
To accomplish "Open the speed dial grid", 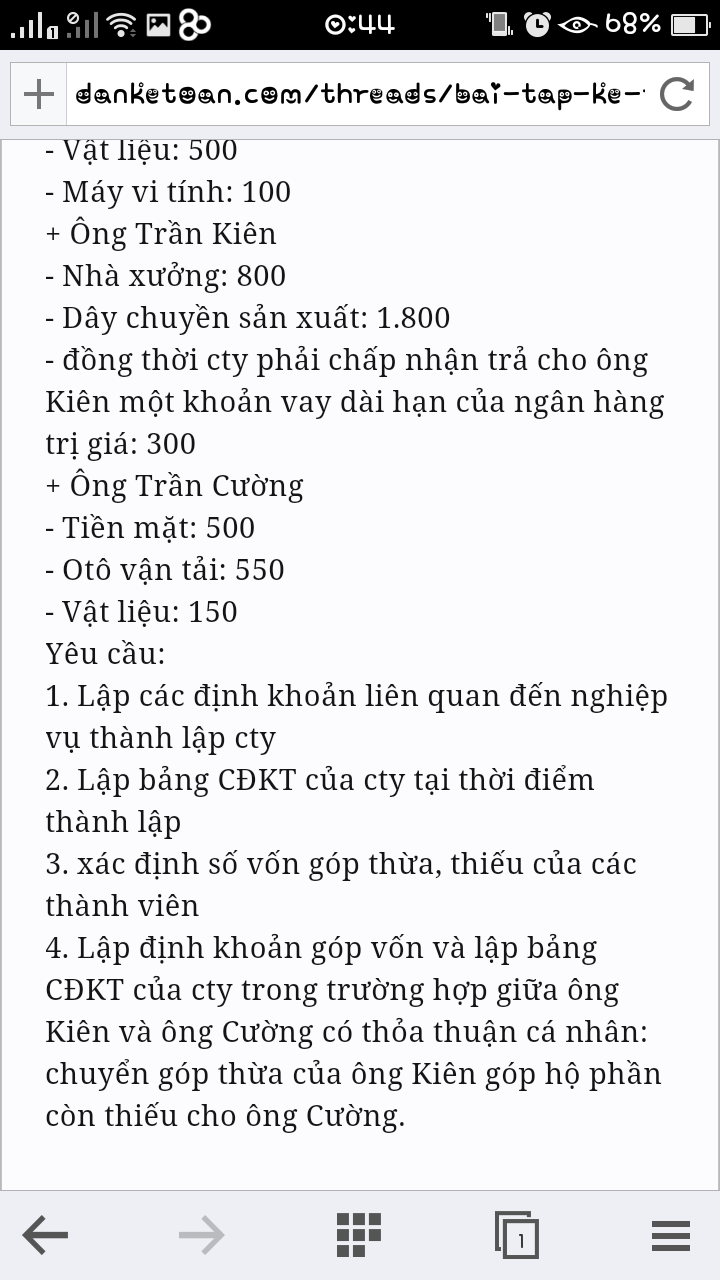I will [x=358, y=1235].
